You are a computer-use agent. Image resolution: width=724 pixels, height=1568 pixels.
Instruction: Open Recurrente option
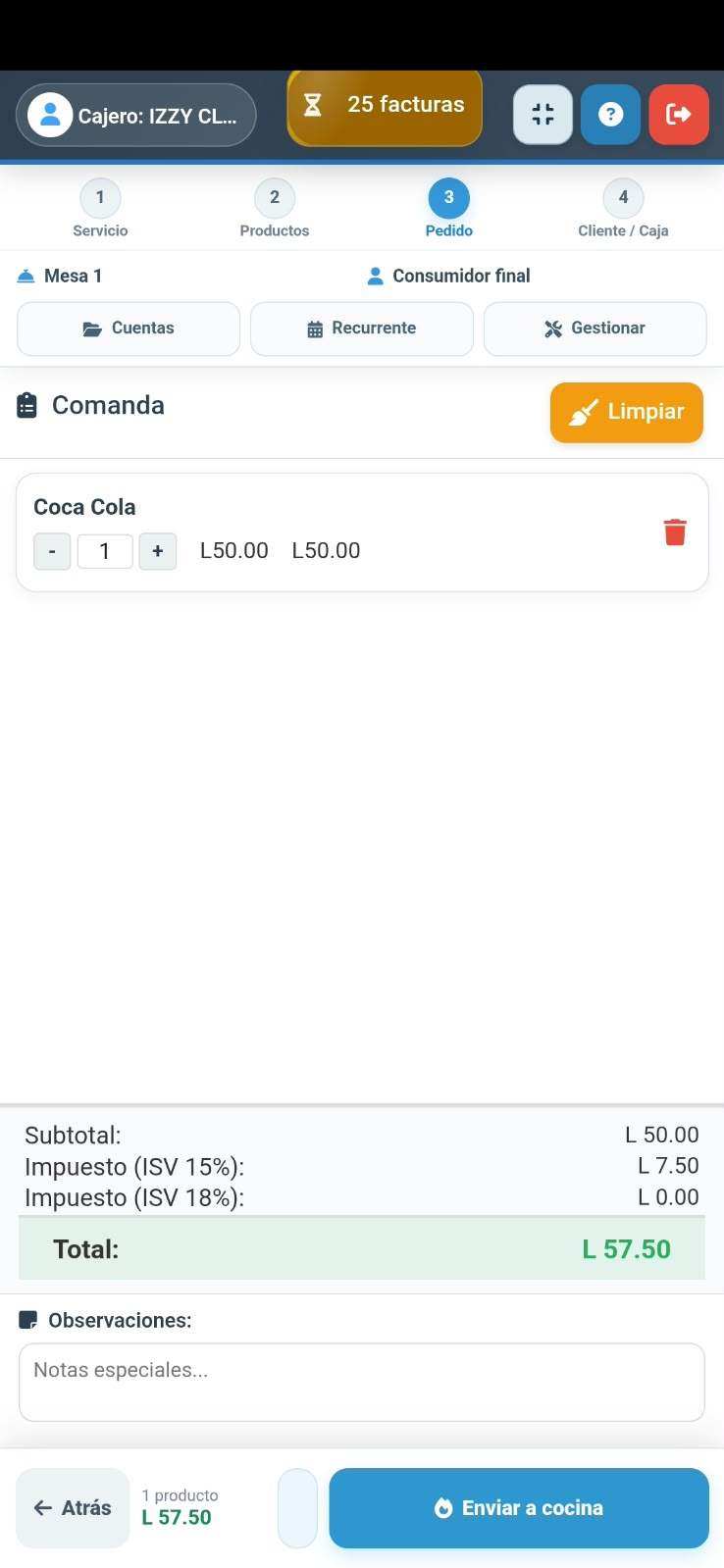pyautogui.click(x=362, y=329)
